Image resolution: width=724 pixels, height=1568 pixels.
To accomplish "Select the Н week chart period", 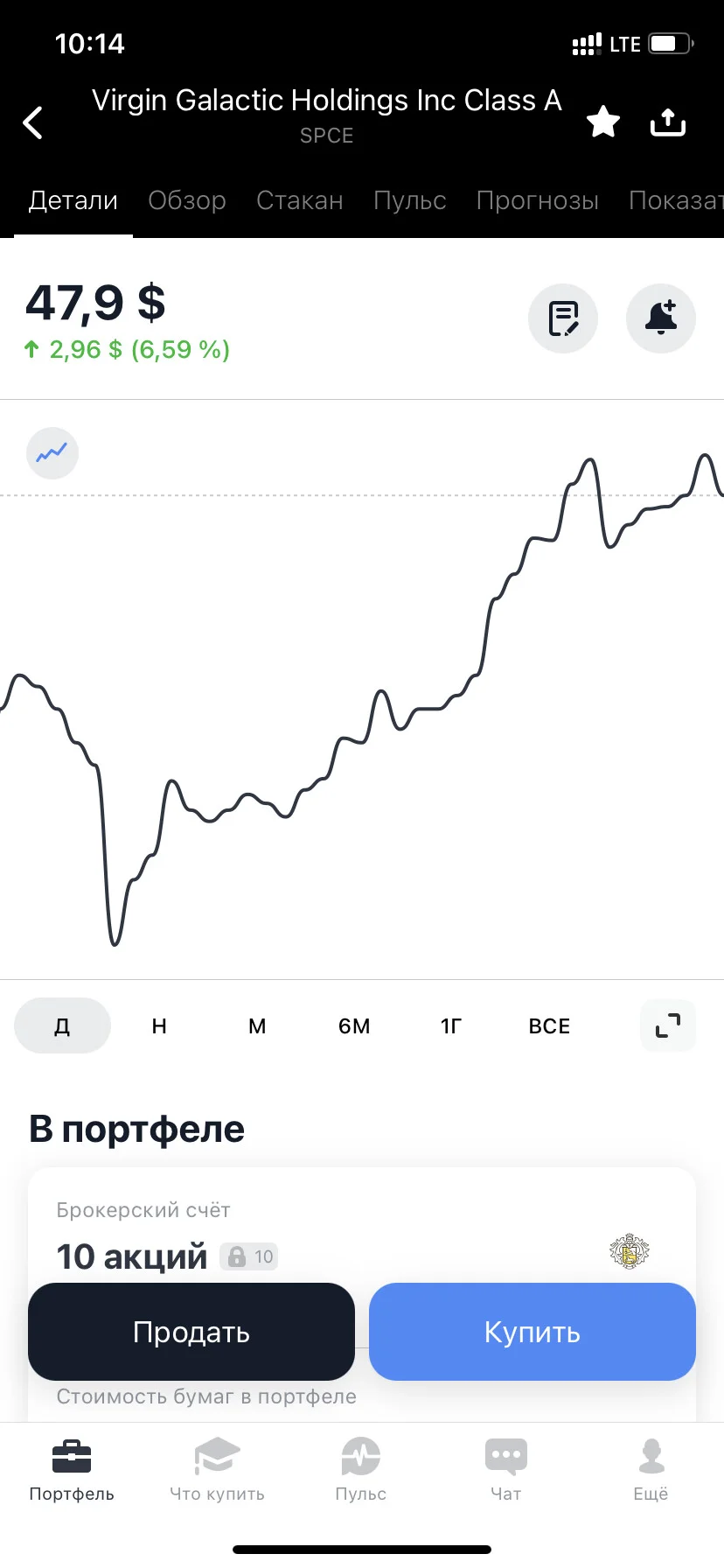I will (159, 1025).
